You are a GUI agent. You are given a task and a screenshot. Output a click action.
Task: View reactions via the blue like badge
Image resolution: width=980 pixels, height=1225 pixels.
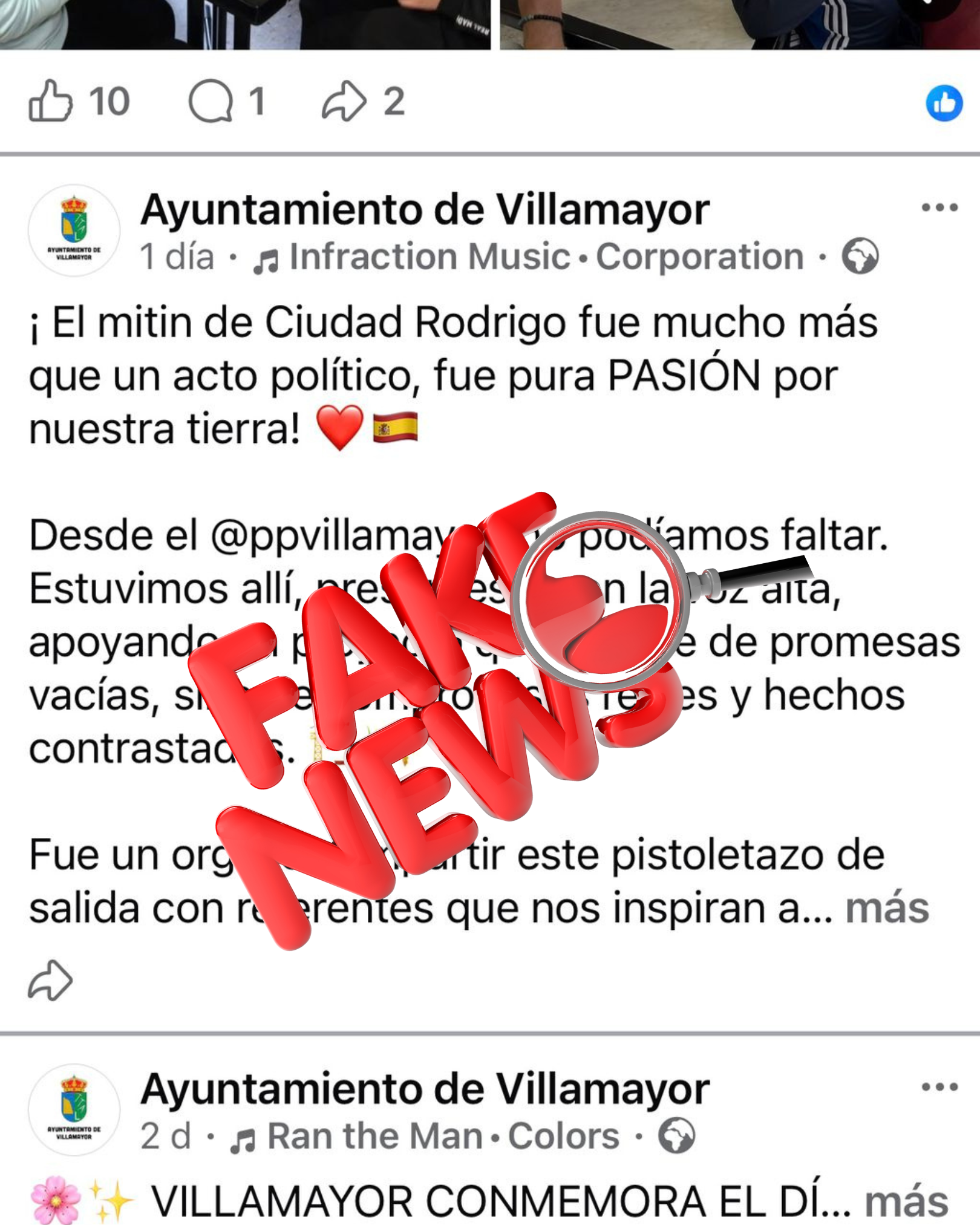coord(944,103)
